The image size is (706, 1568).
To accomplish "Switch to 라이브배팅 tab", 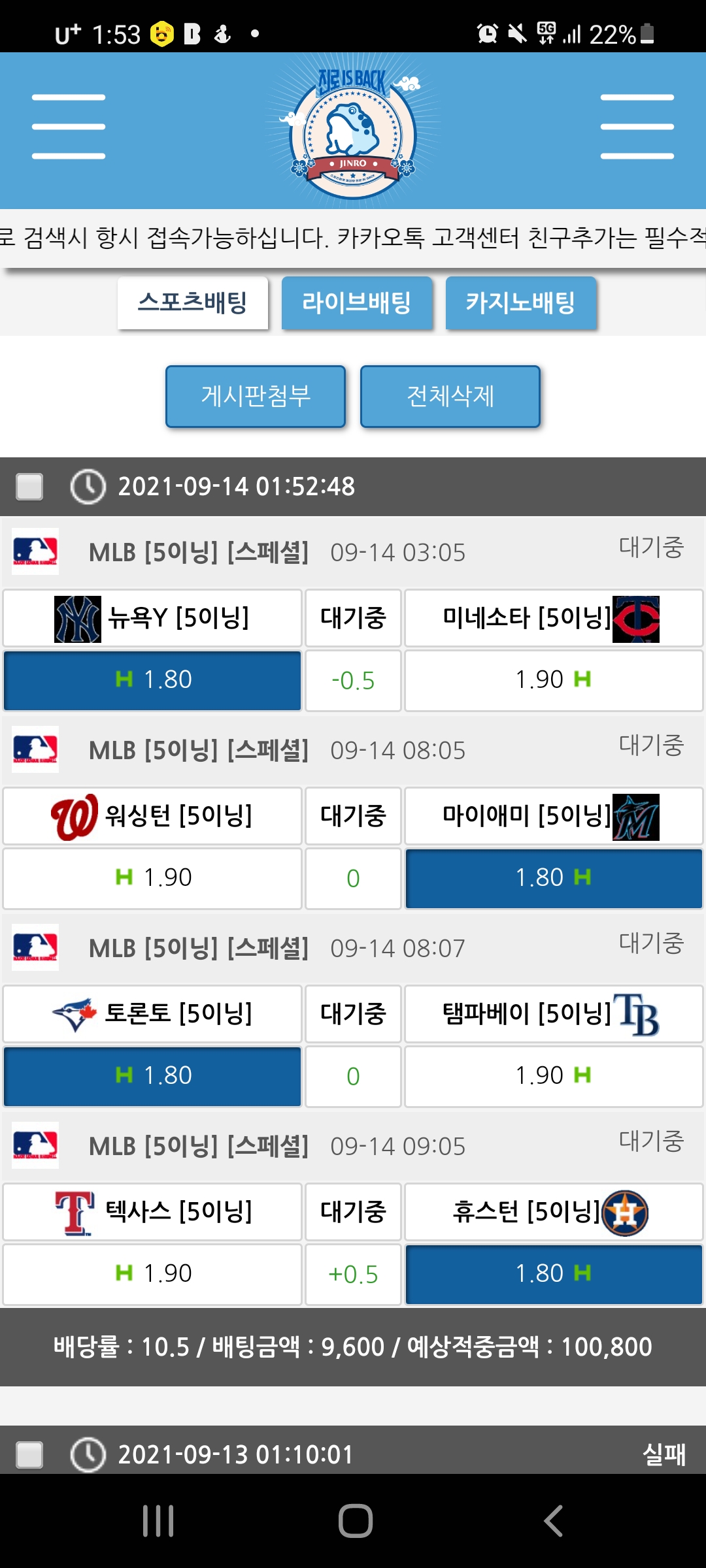I will click(357, 303).
